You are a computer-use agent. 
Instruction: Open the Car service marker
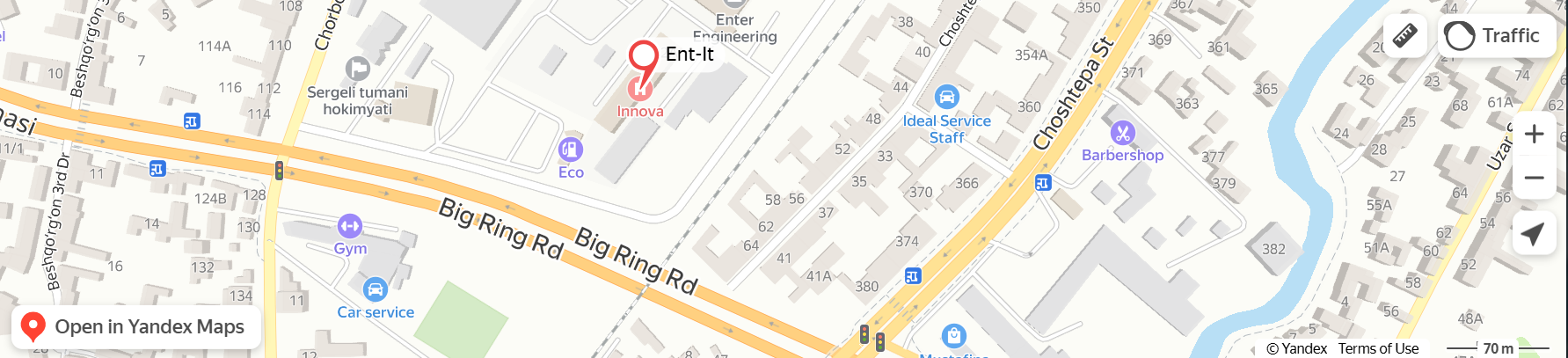click(x=375, y=289)
